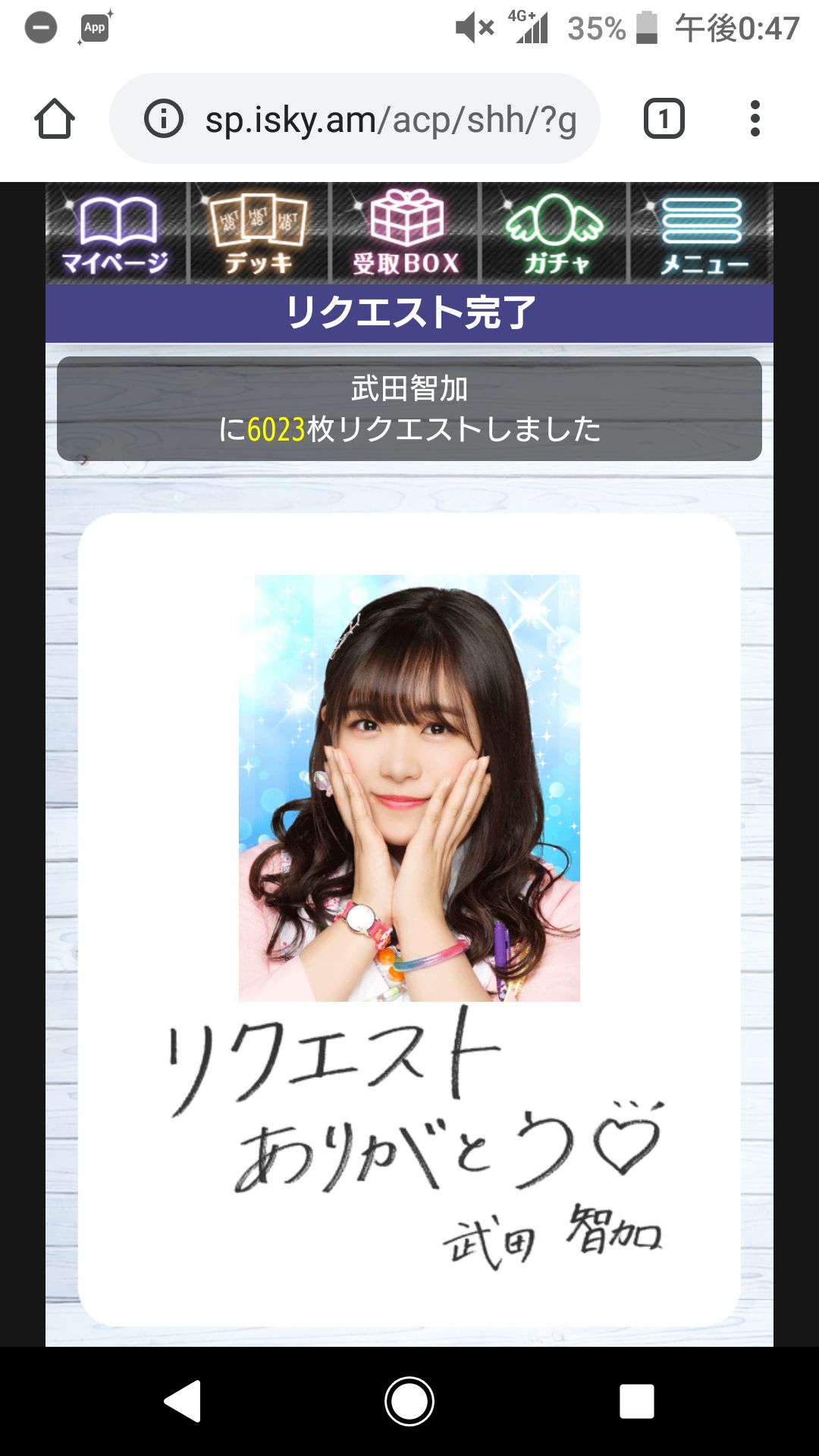Screen dimensions: 819x1456
Task: Open the browser tab switcher
Action: (x=664, y=119)
